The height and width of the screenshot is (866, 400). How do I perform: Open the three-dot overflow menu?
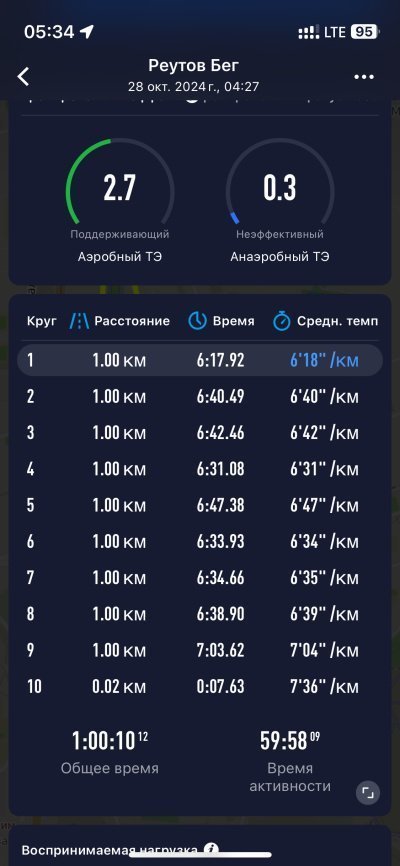[364, 77]
